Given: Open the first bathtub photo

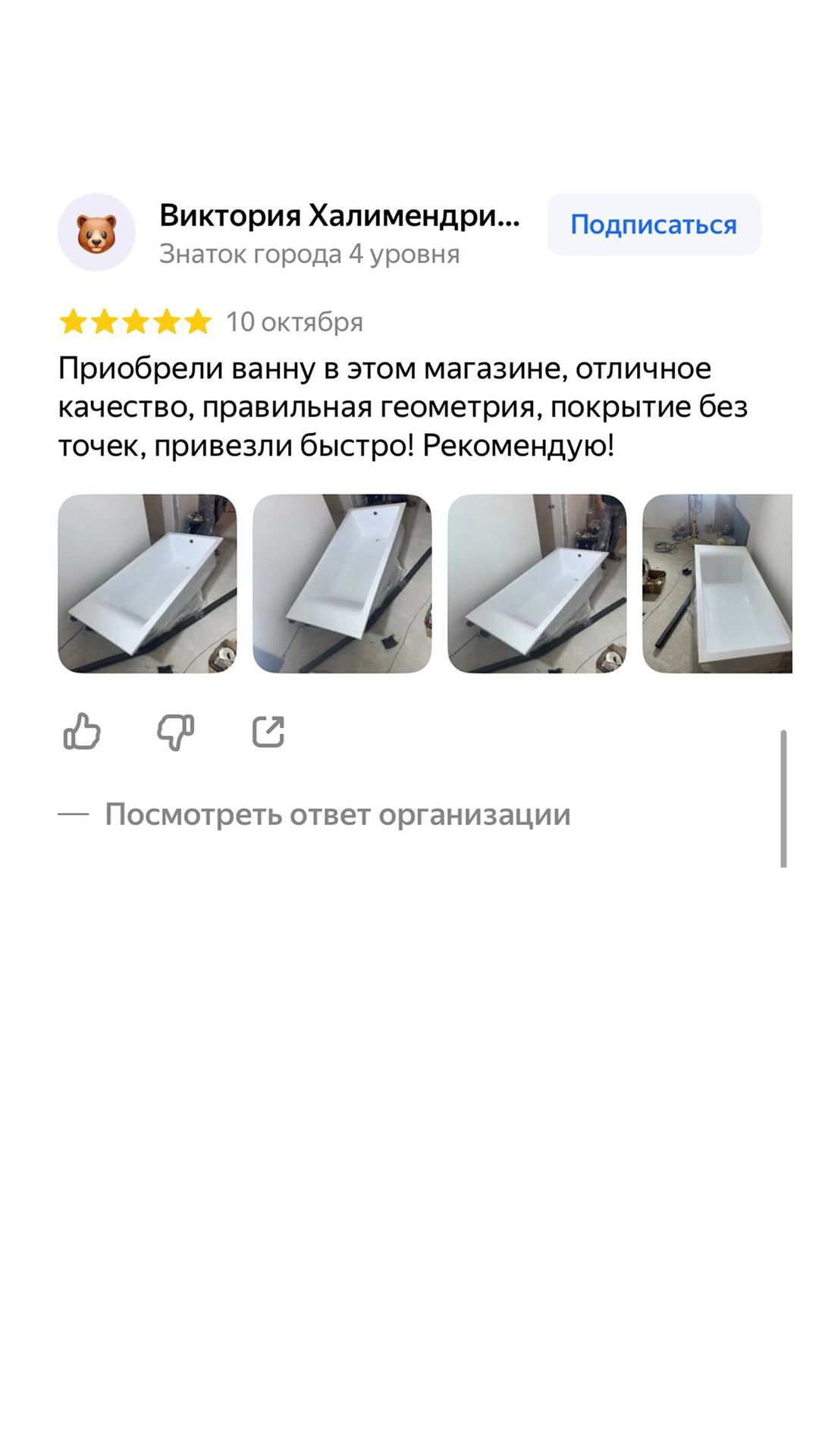Looking at the screenshot, I should point(147,583).
